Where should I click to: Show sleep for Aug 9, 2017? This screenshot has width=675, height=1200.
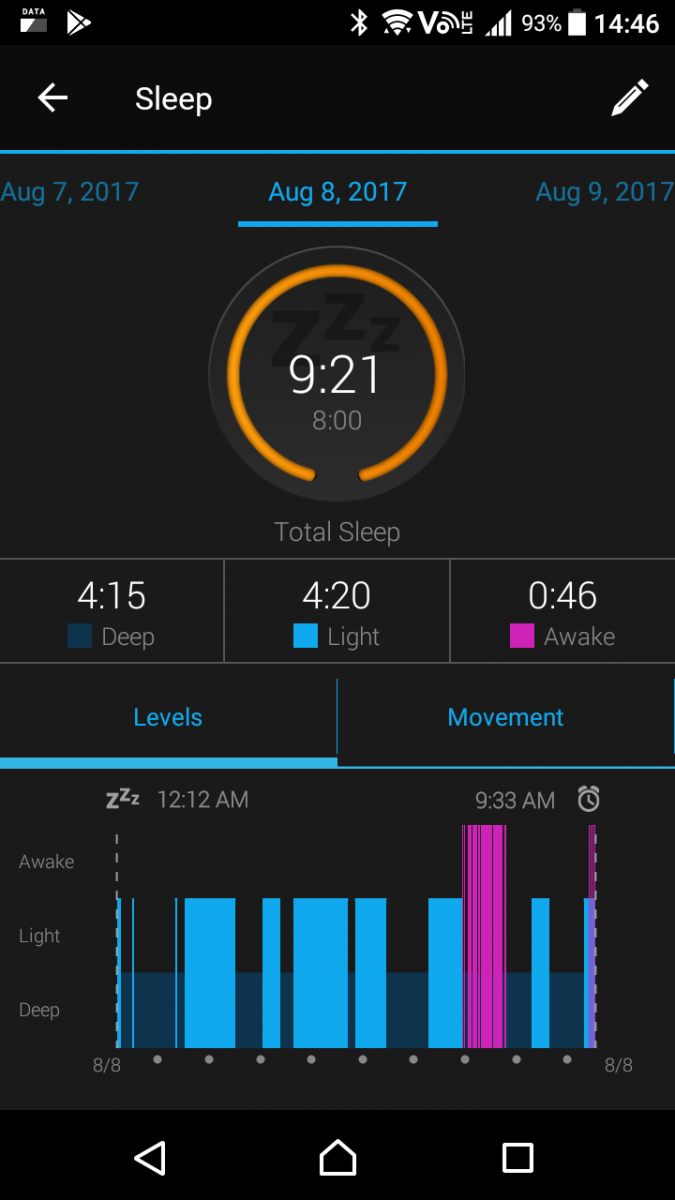tap(604, 192)
